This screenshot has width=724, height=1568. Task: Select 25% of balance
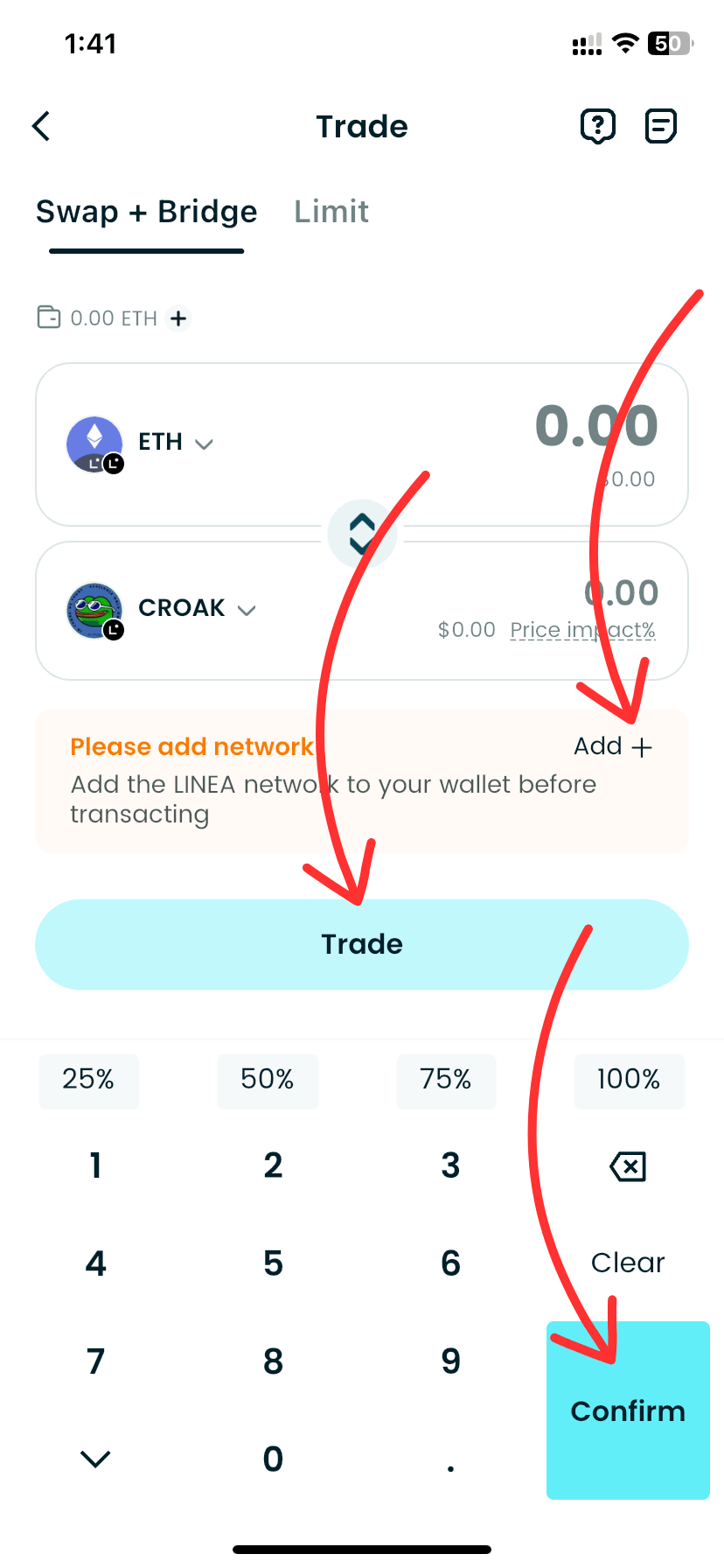[x=88, y=1079]
